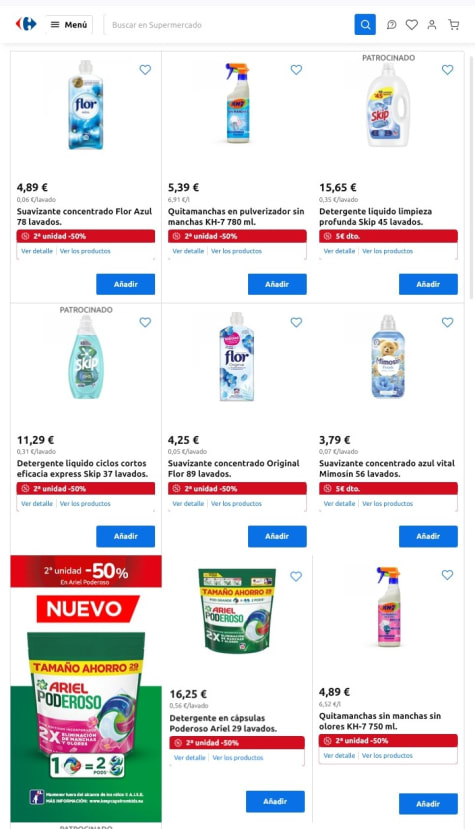
Task: Open the Menú drawer button
Action: tap(69, 24)
